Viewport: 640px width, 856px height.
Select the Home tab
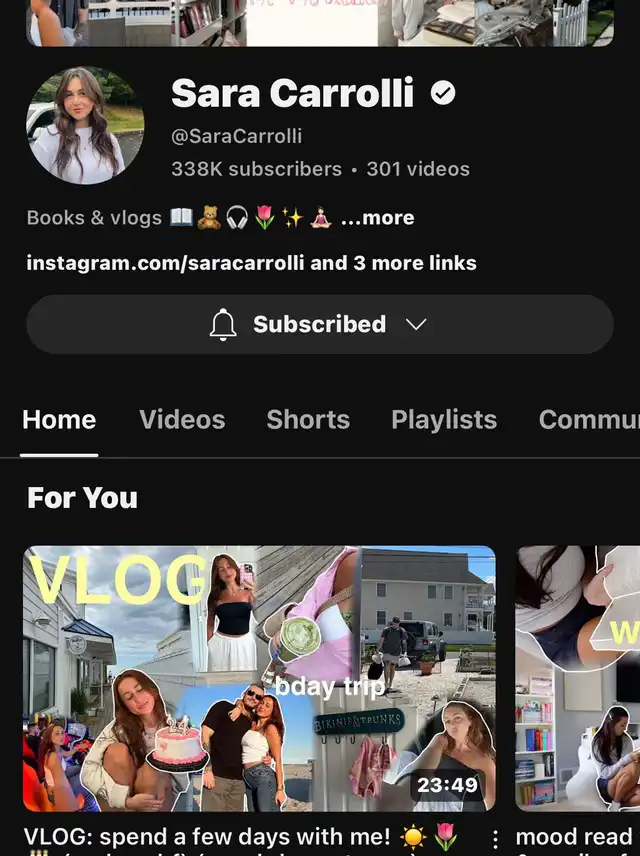coord(59,419)
